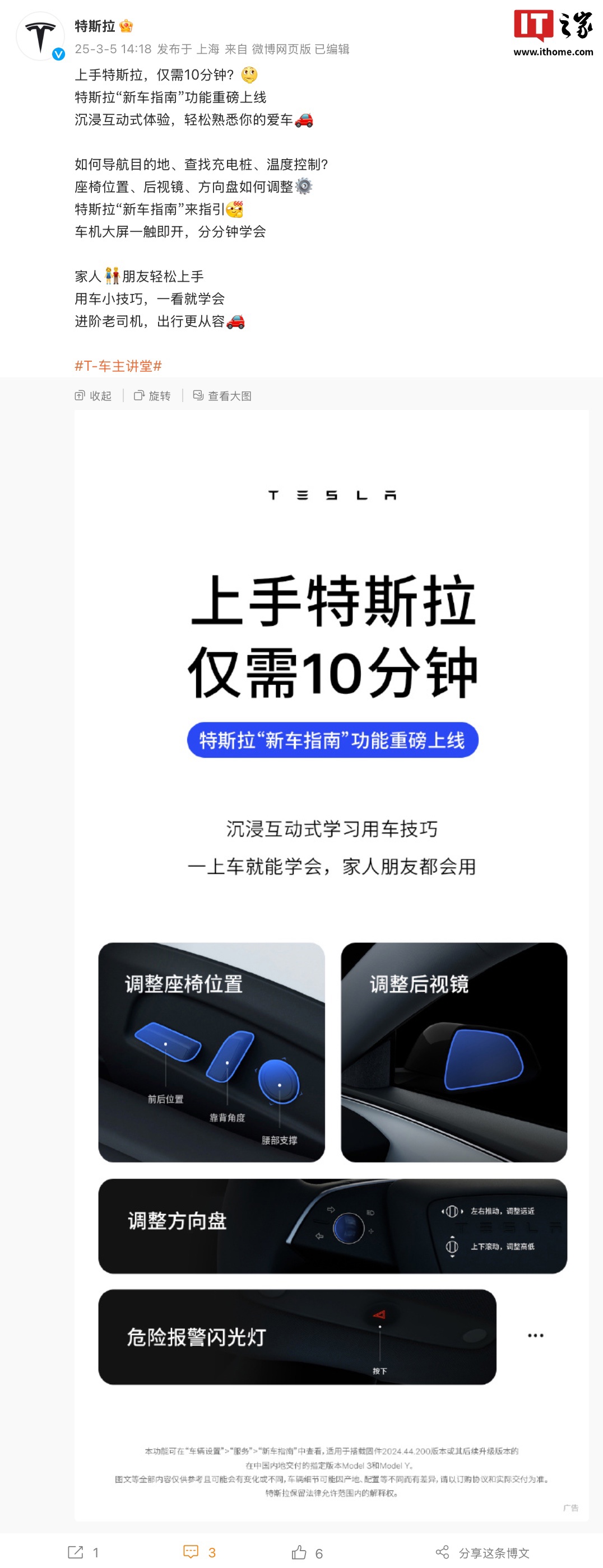This screenshot has height=1568, width=603.
Task: Open the 特斯拉 username link
Action: 95,26
